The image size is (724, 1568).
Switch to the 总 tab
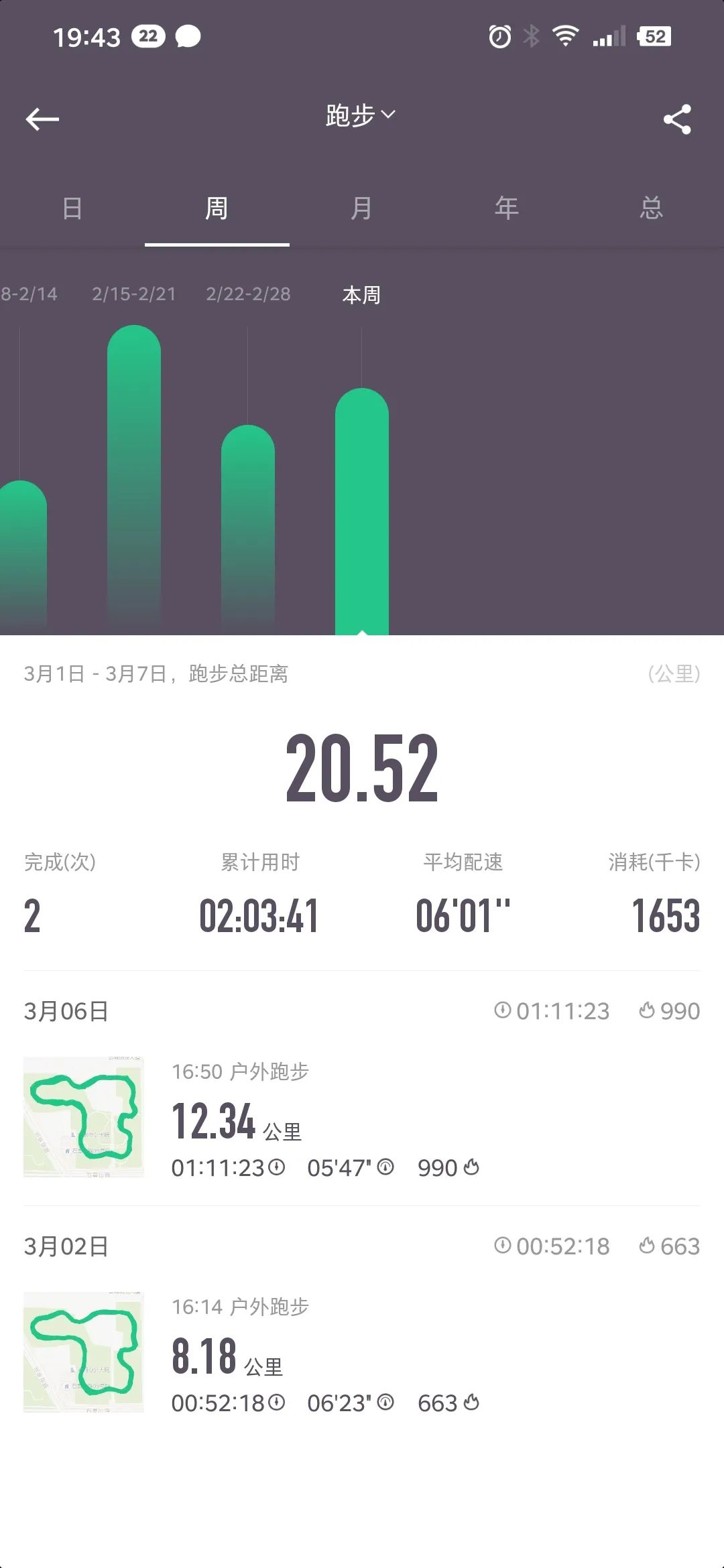click(652, 208)
